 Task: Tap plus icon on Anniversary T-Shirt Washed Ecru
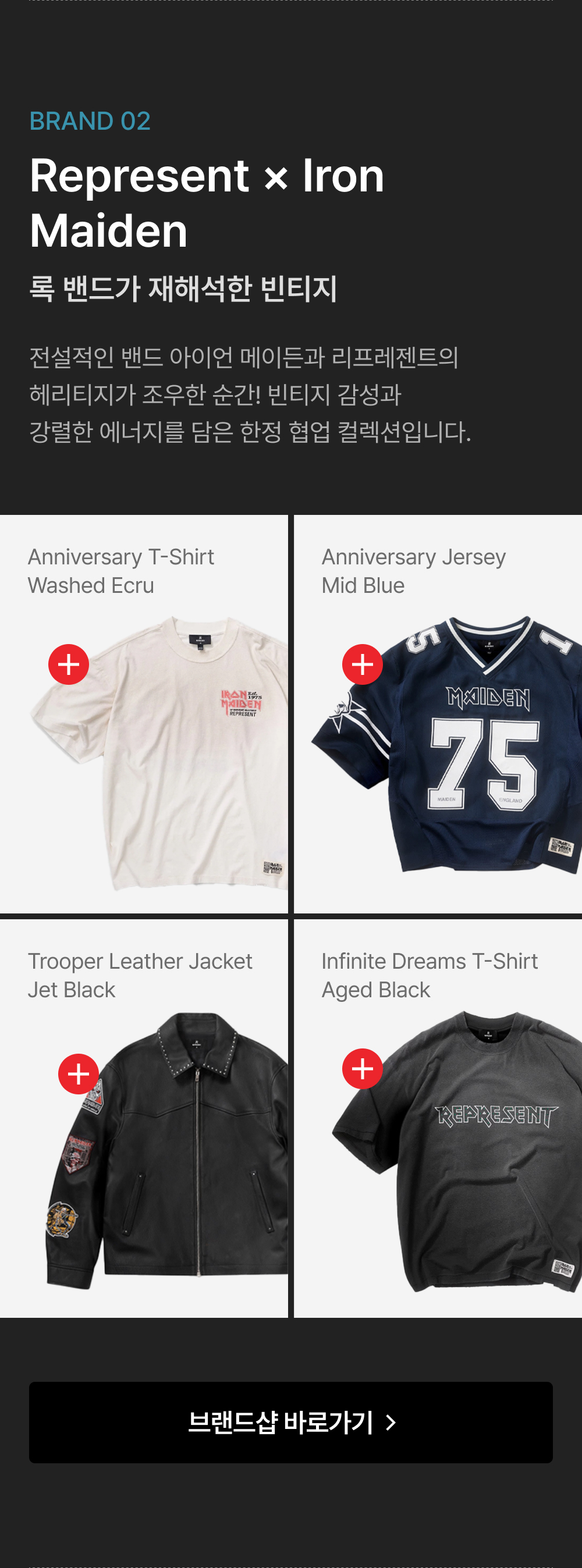pyautogui.click(x=69, y=664)
